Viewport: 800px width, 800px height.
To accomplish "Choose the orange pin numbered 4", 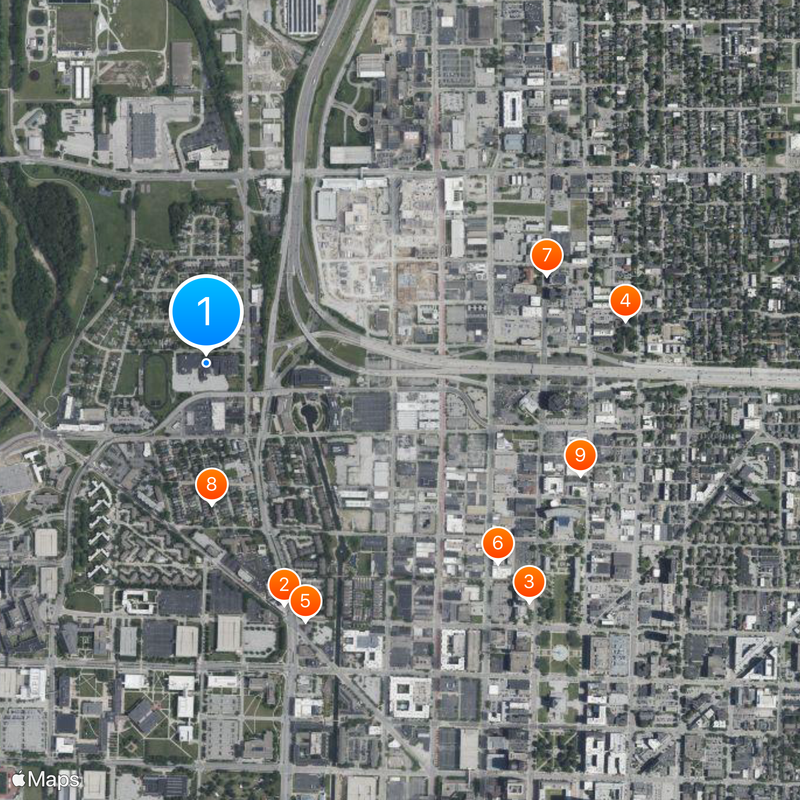I will [x=625, y=299].
